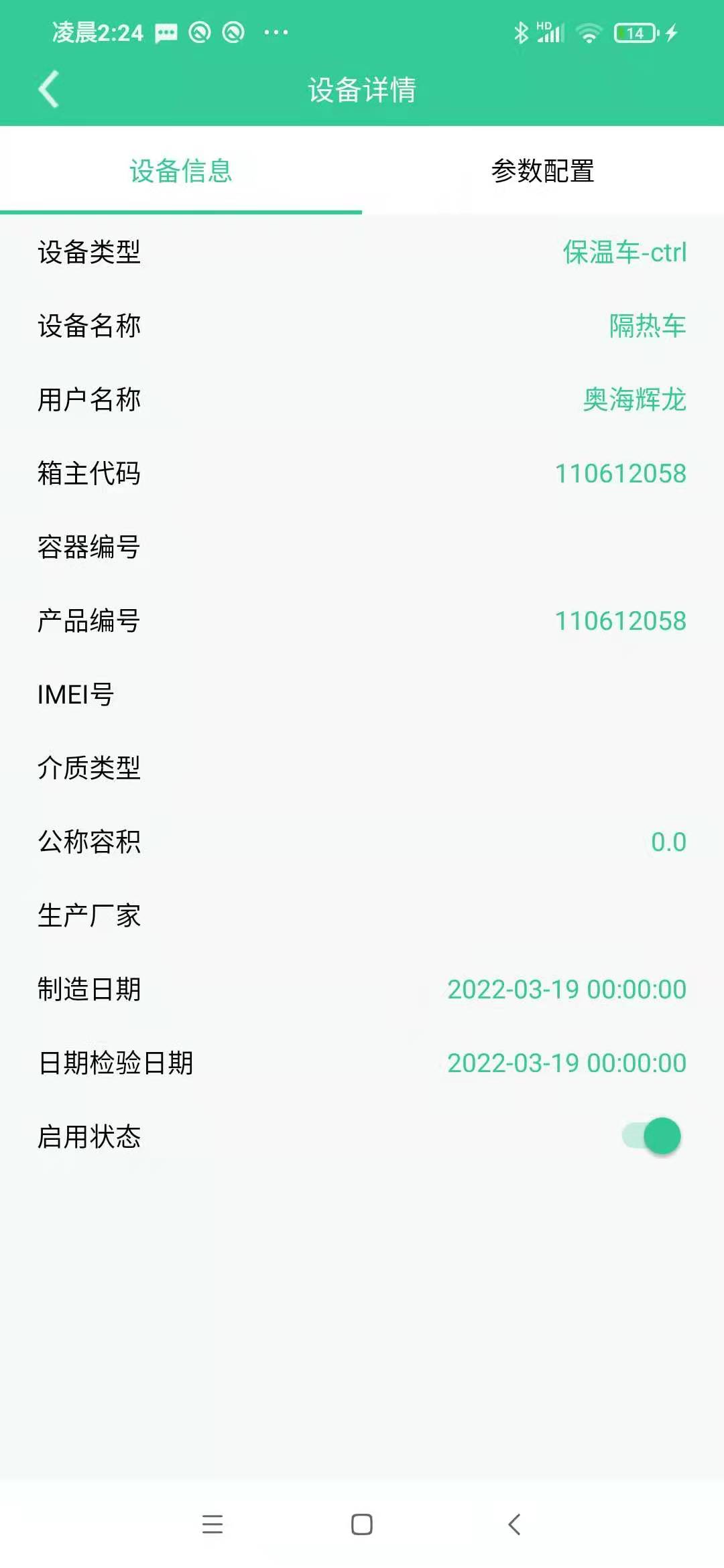The image size is (724, 1568).
Task: Tap the system home button
Action: tap(362, 1524)
